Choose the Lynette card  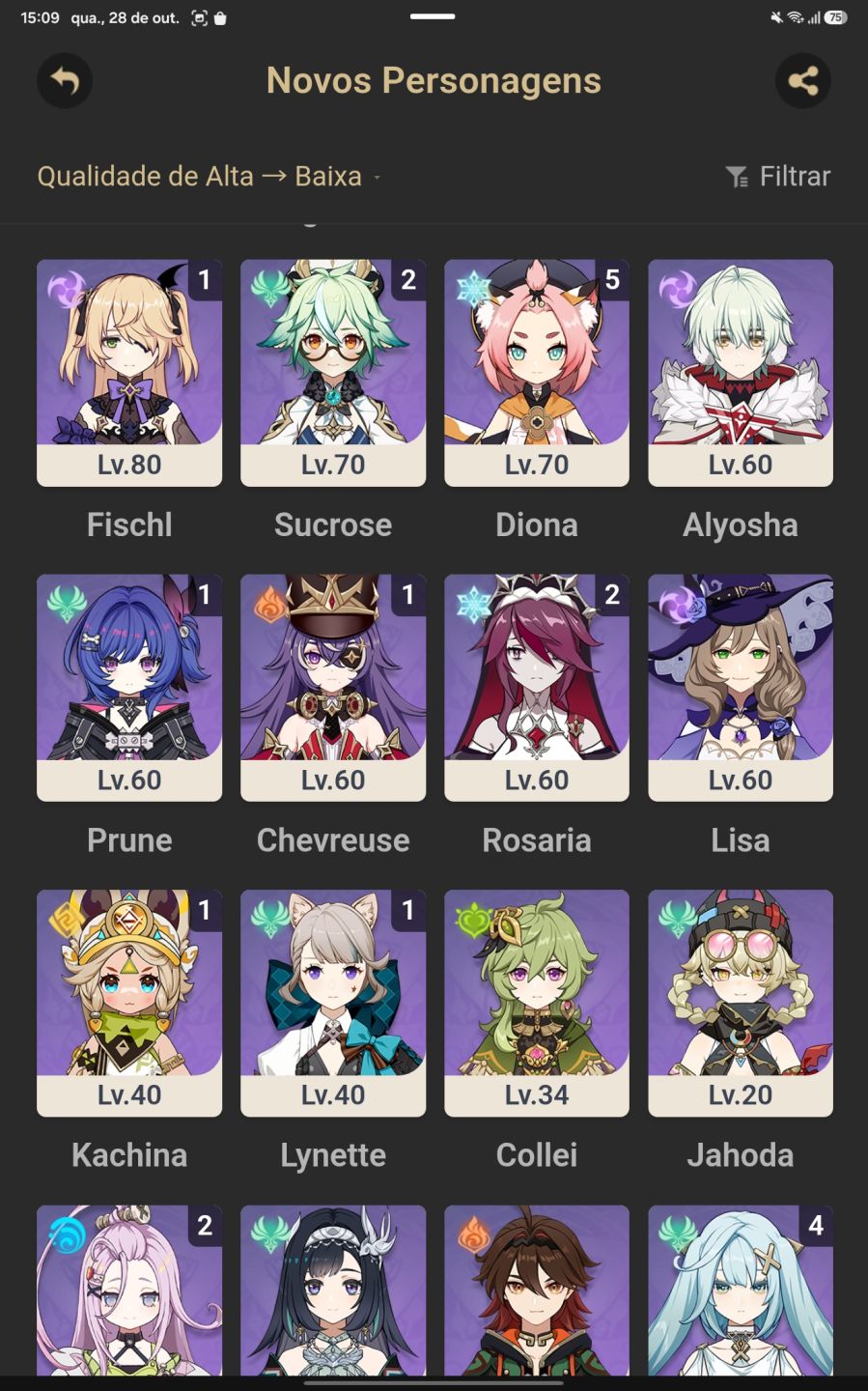click(x=333, y=1003)
